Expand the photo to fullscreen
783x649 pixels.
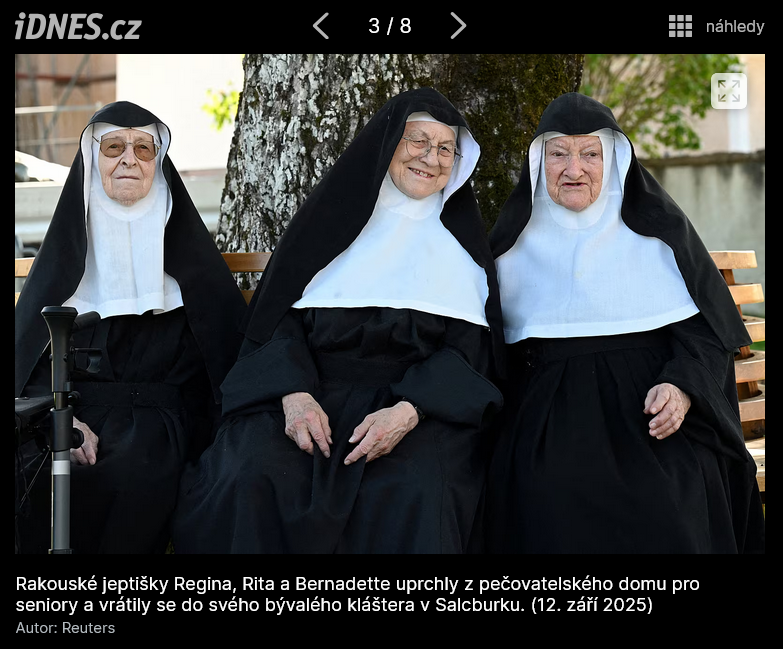[x=728, y=91]
